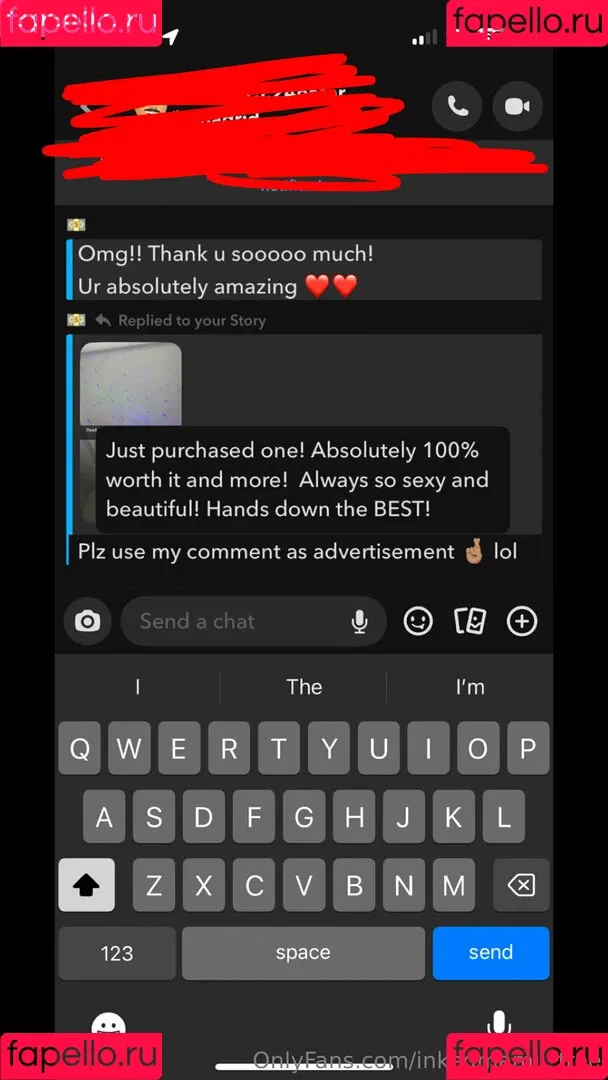
Task: Open the plus attachments menu
Action: pos(522,621)
